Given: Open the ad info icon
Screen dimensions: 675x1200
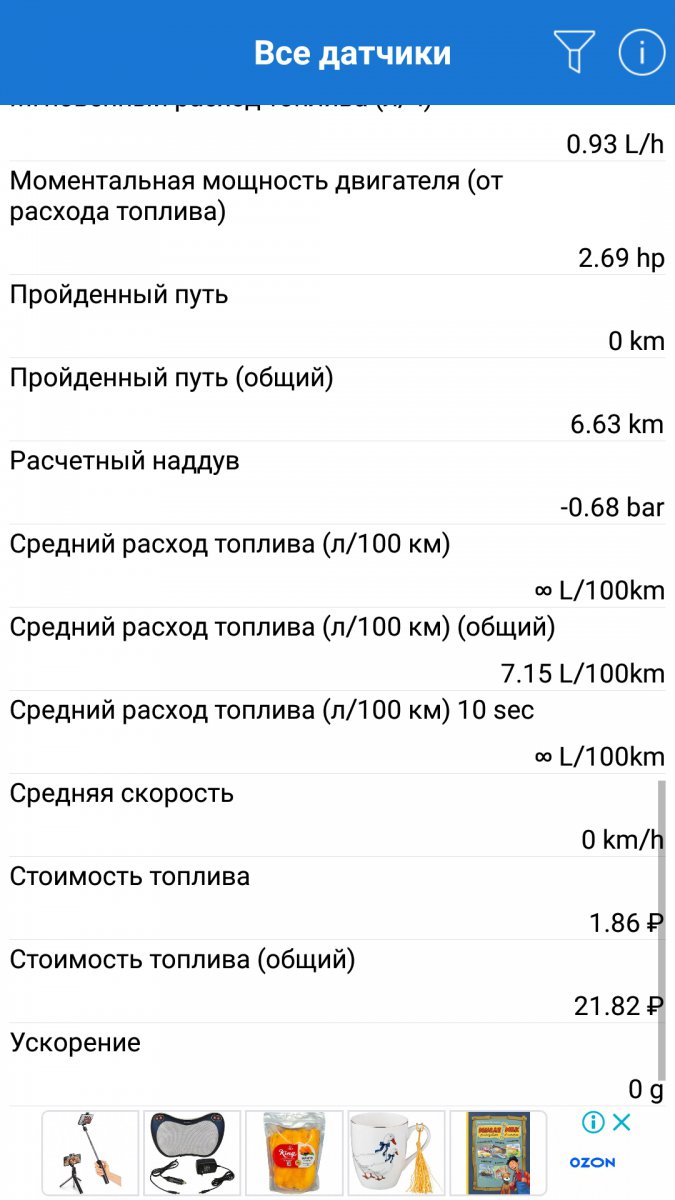Looking at the screenshot, I should pos(593,1123).
